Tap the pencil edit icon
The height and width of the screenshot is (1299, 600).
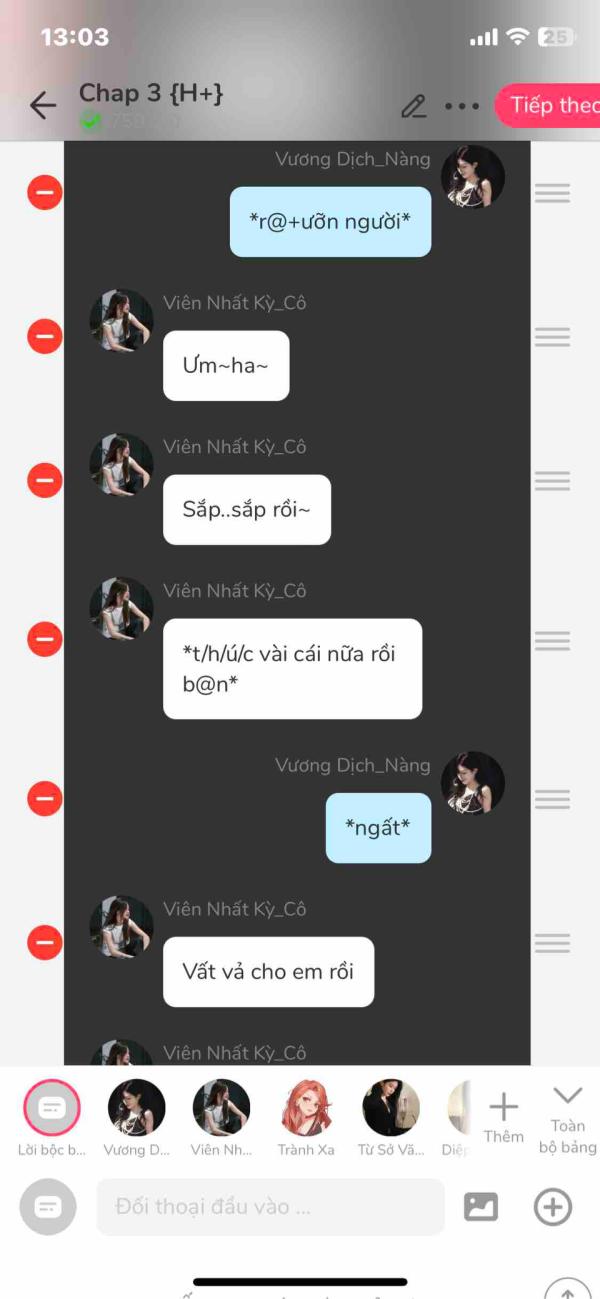[414, 106]
